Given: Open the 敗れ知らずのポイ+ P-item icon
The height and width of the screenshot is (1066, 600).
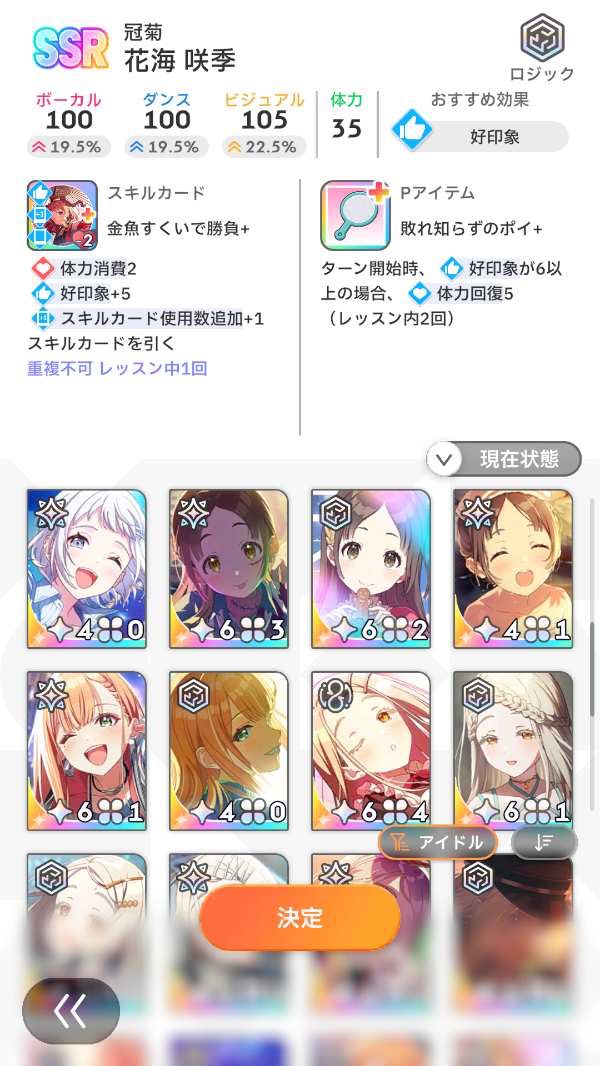Looking at the screenshot, I should (355, 215).
